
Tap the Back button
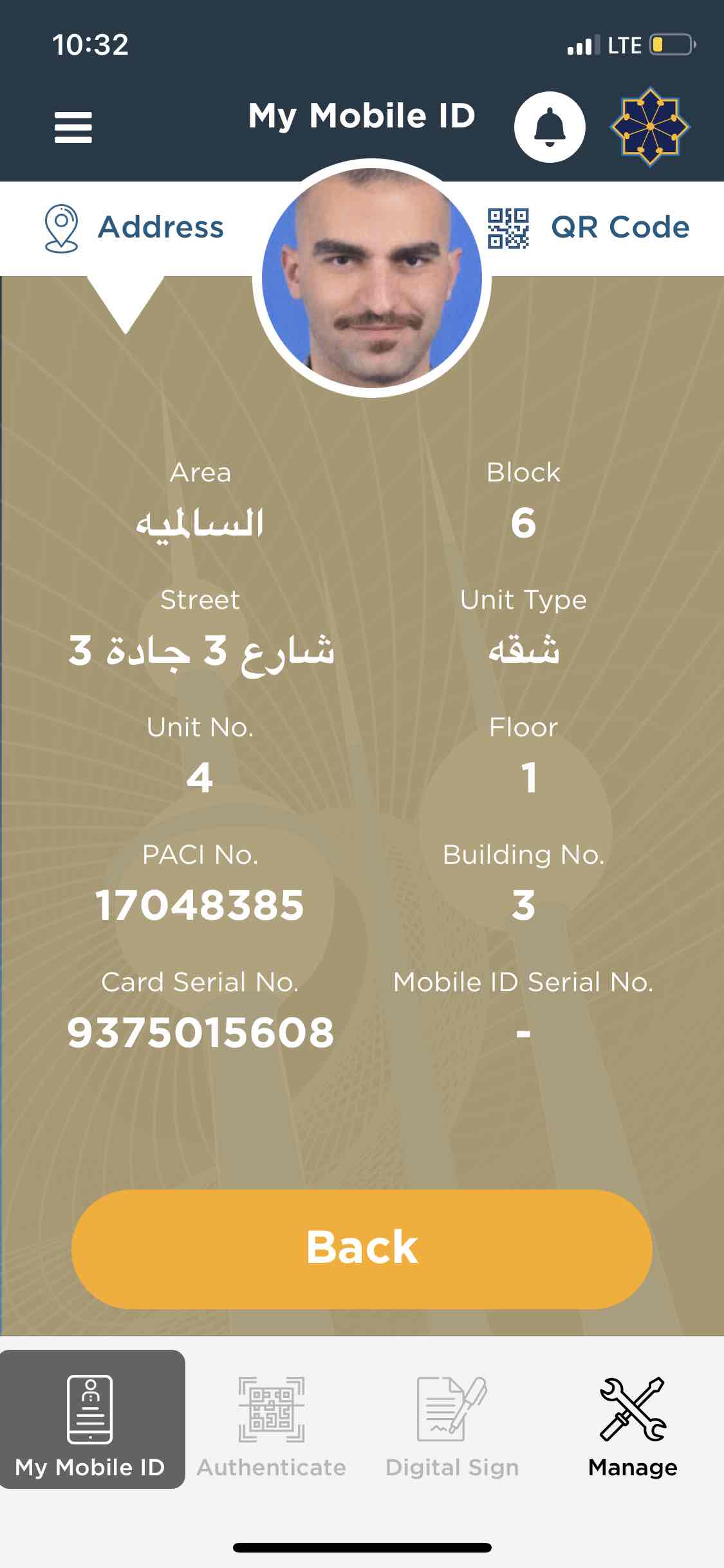coord(362,1249)
